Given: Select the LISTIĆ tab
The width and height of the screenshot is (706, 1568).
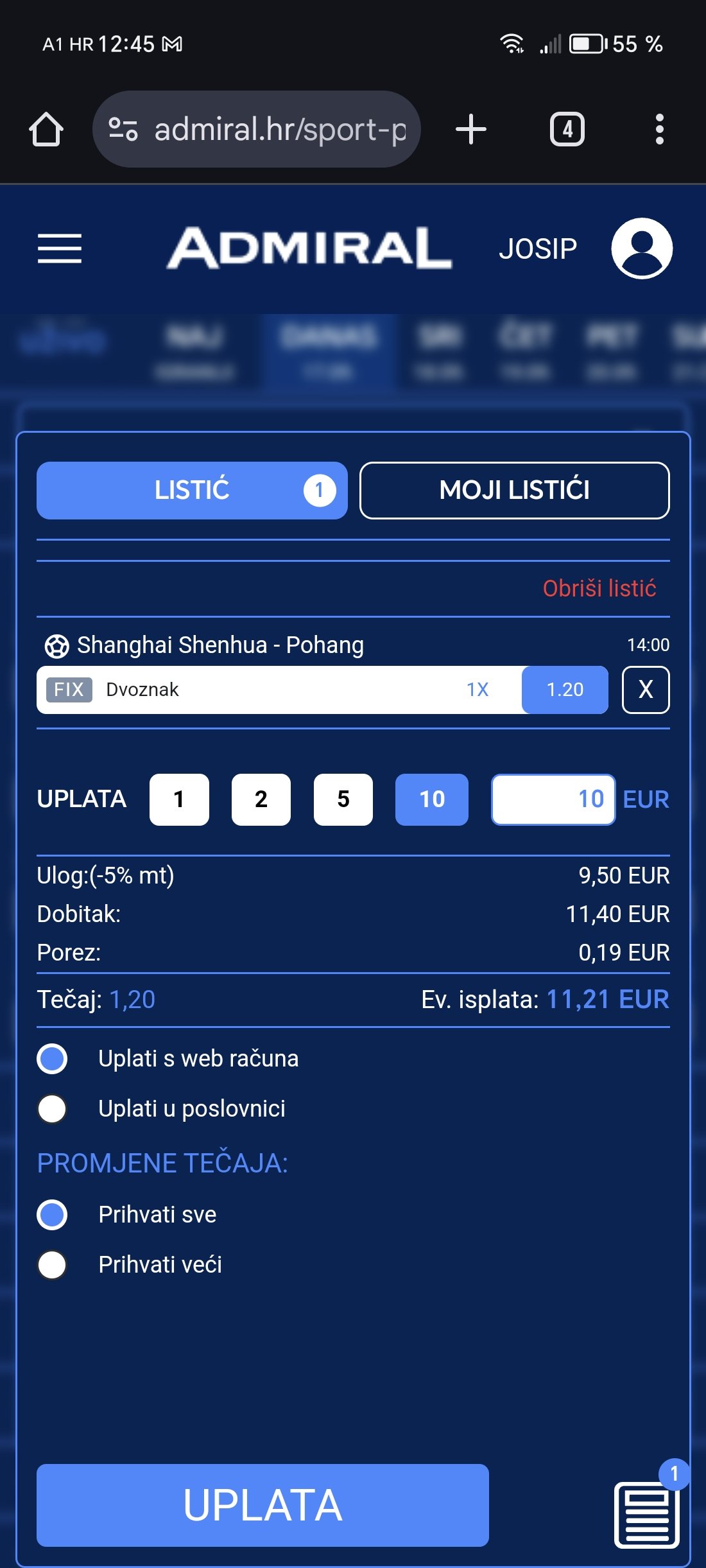Looking at the screenshot, I should click(192, 491).
